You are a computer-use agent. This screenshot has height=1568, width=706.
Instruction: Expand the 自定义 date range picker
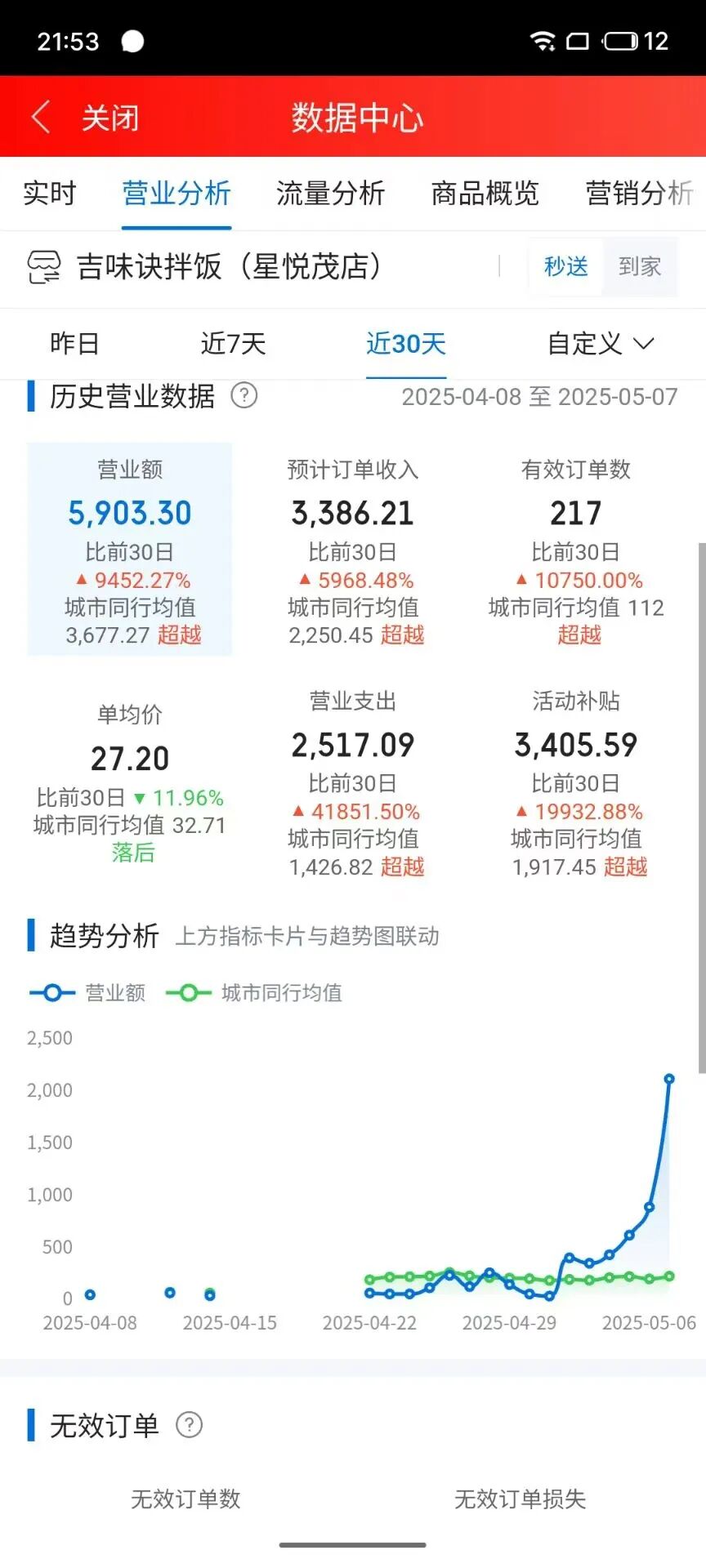(x=601, y=344)
